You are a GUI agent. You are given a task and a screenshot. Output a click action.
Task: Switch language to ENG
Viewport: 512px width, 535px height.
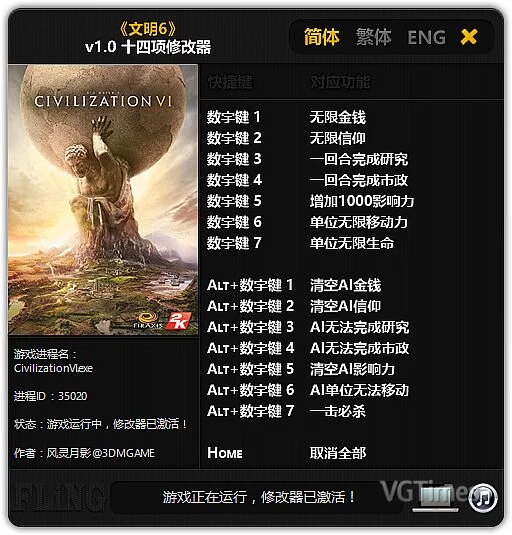(426, 37)
